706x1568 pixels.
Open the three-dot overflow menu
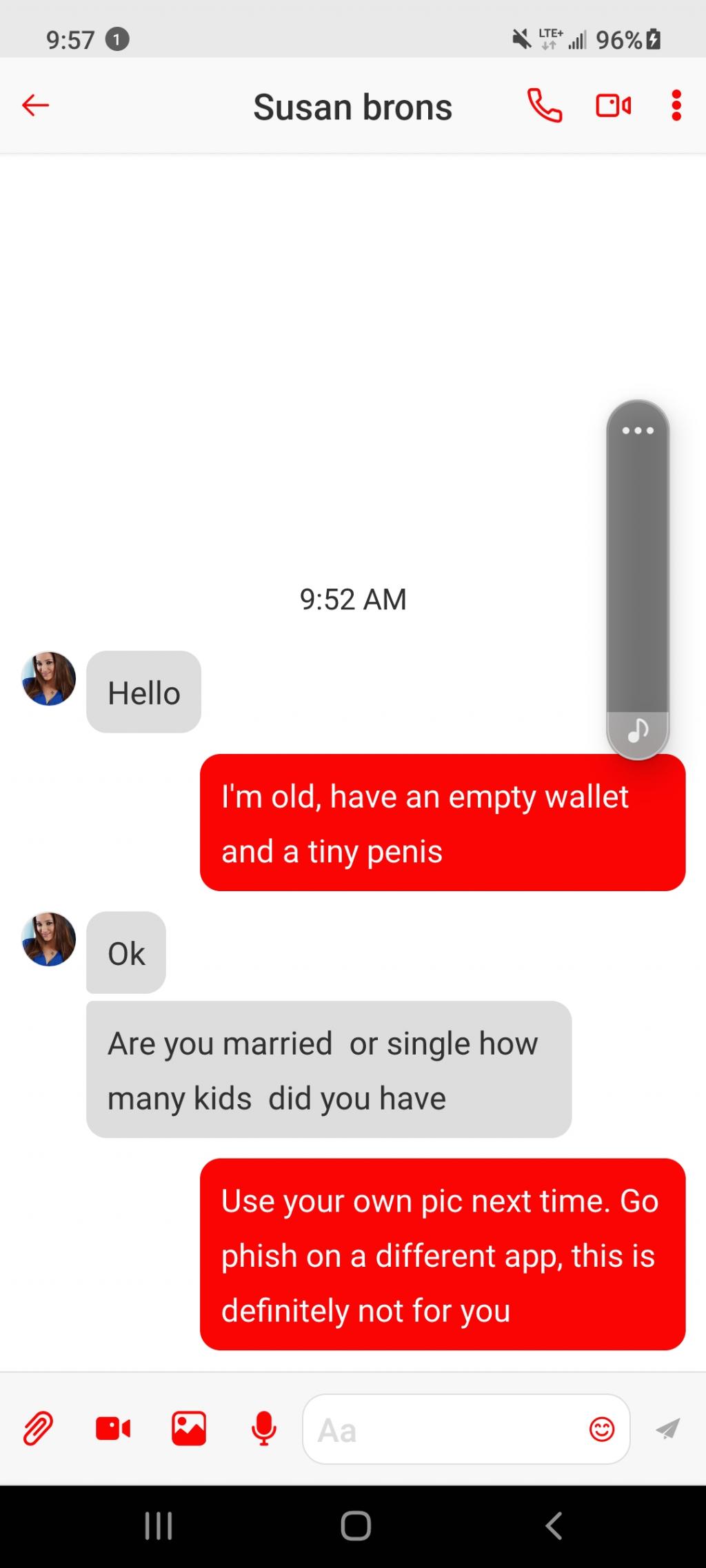[676, 105]
